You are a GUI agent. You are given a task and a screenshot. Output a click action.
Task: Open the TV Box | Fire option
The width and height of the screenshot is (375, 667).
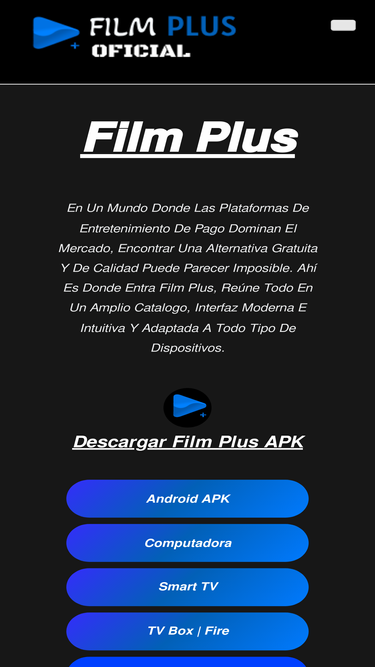coord(188,631)
